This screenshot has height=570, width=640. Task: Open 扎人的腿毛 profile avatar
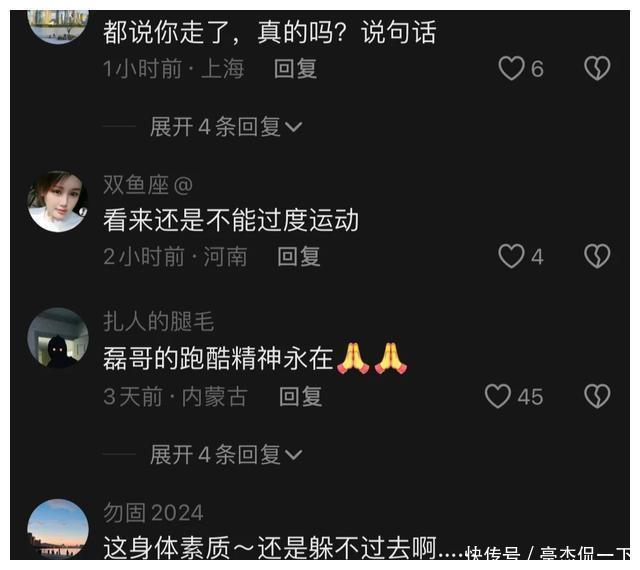(58, 338)
